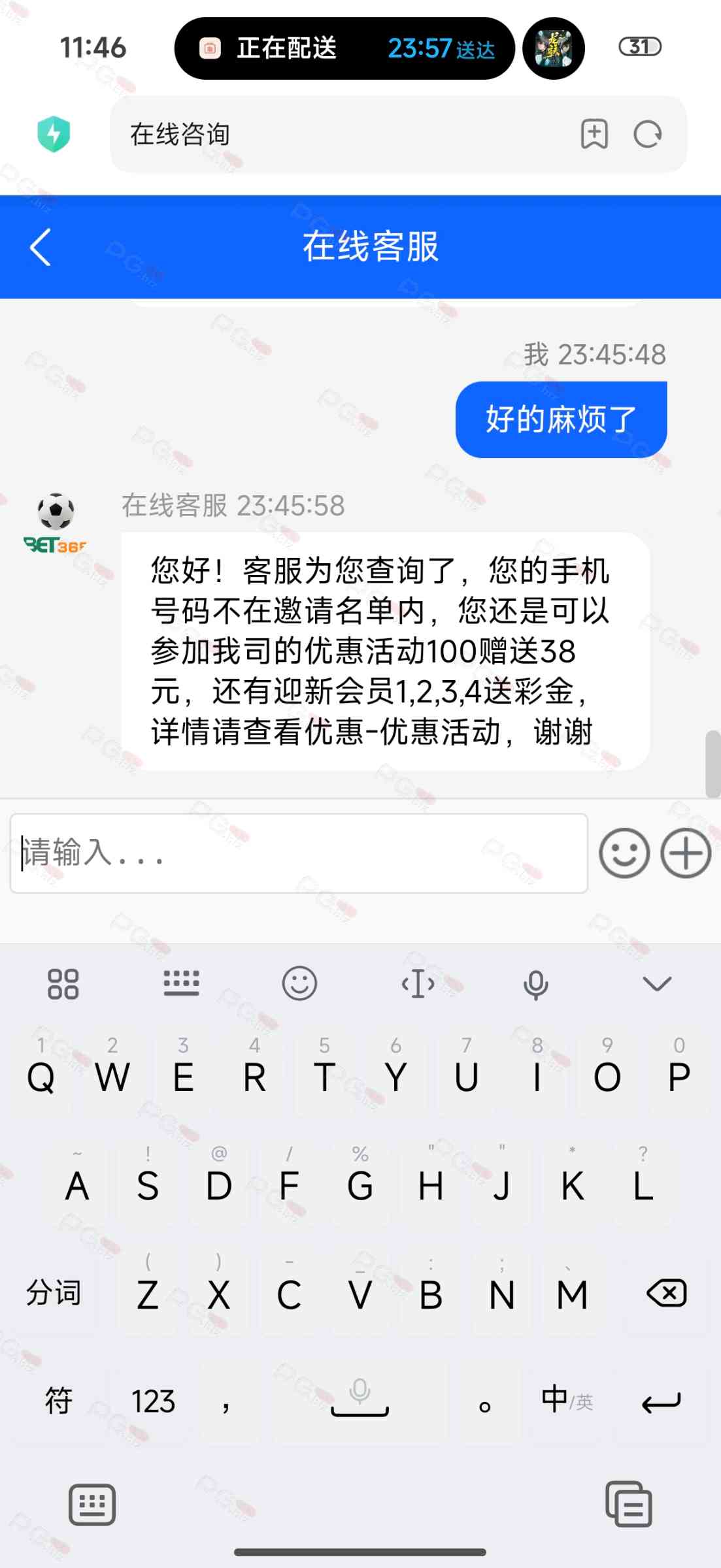Switch keyboard layout from the toolbar

[181, 983]
